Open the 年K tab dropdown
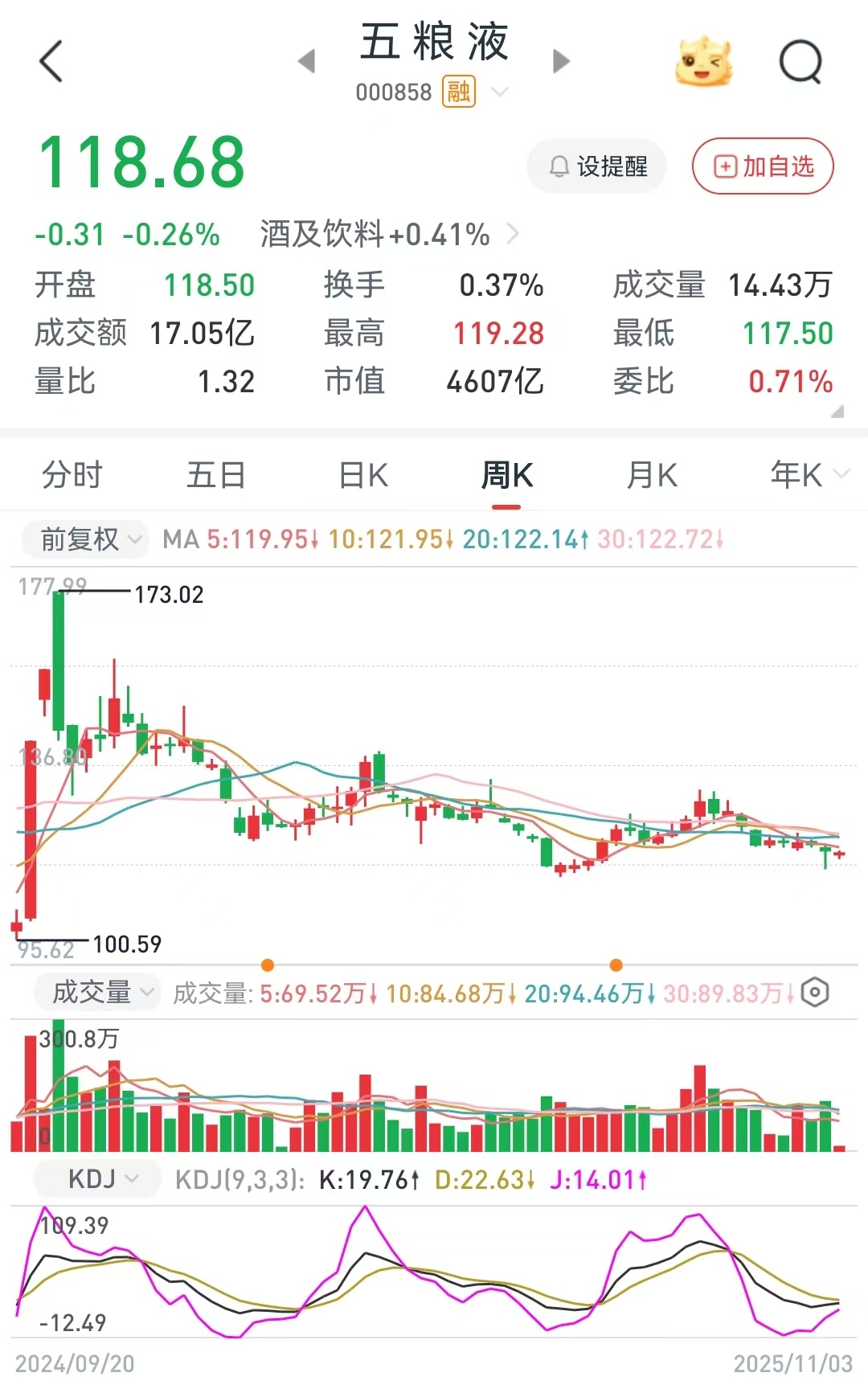The width and height of the screenshot is (868, 1389). (809, 474)
